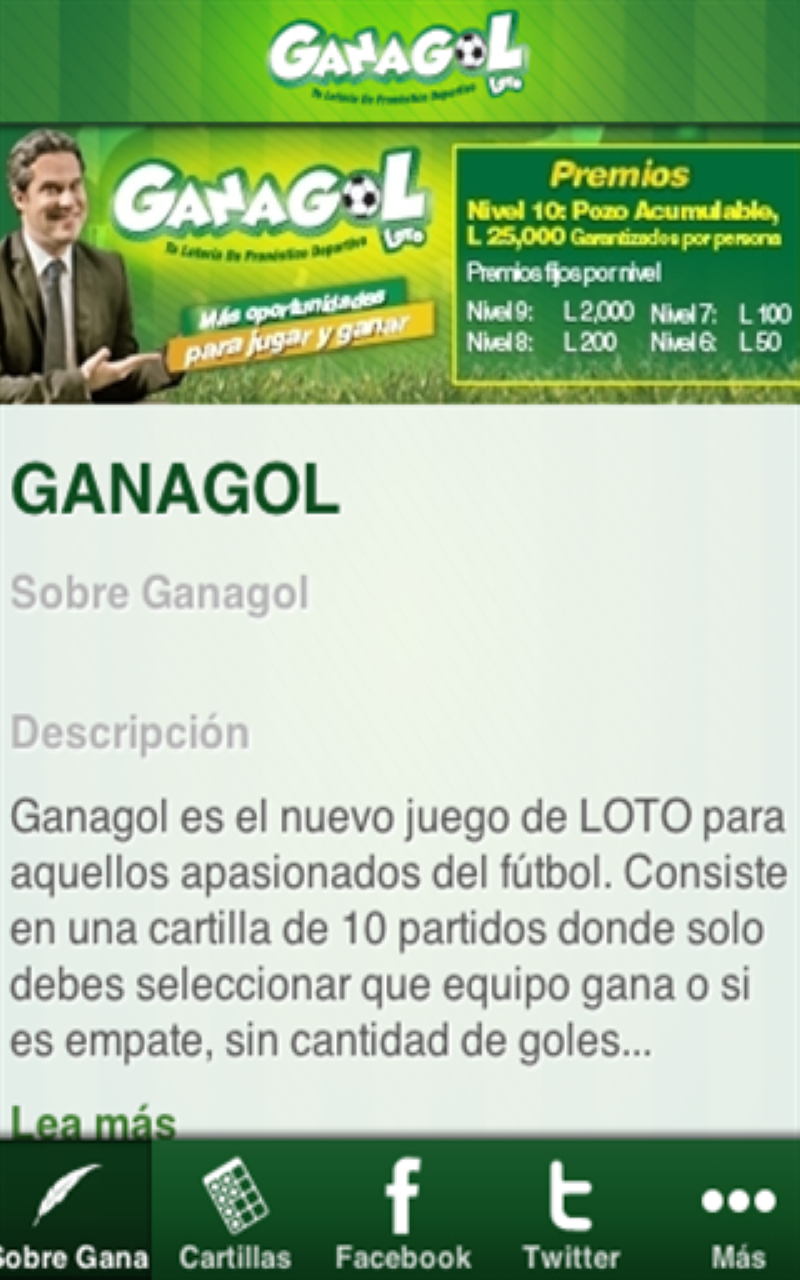The width and height of the screenshot is (800, 1280).
Task: Tap the Más ellipsis icon
Action: coord(737,1198)
